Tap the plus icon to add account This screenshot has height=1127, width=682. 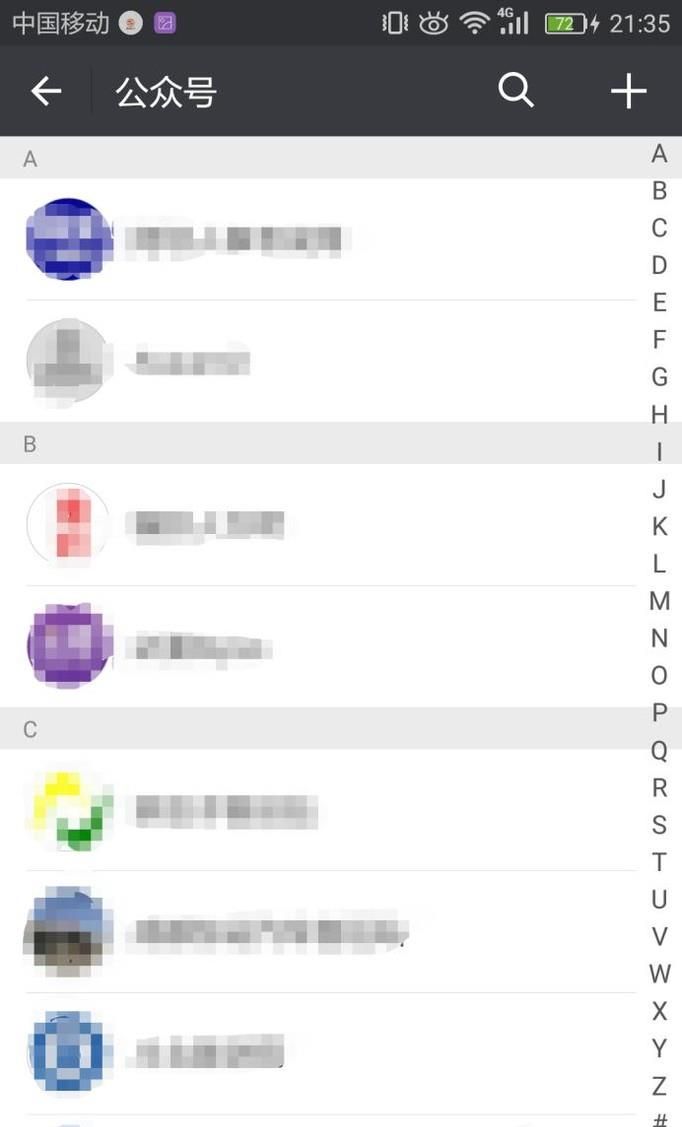[x=628, y=91]
